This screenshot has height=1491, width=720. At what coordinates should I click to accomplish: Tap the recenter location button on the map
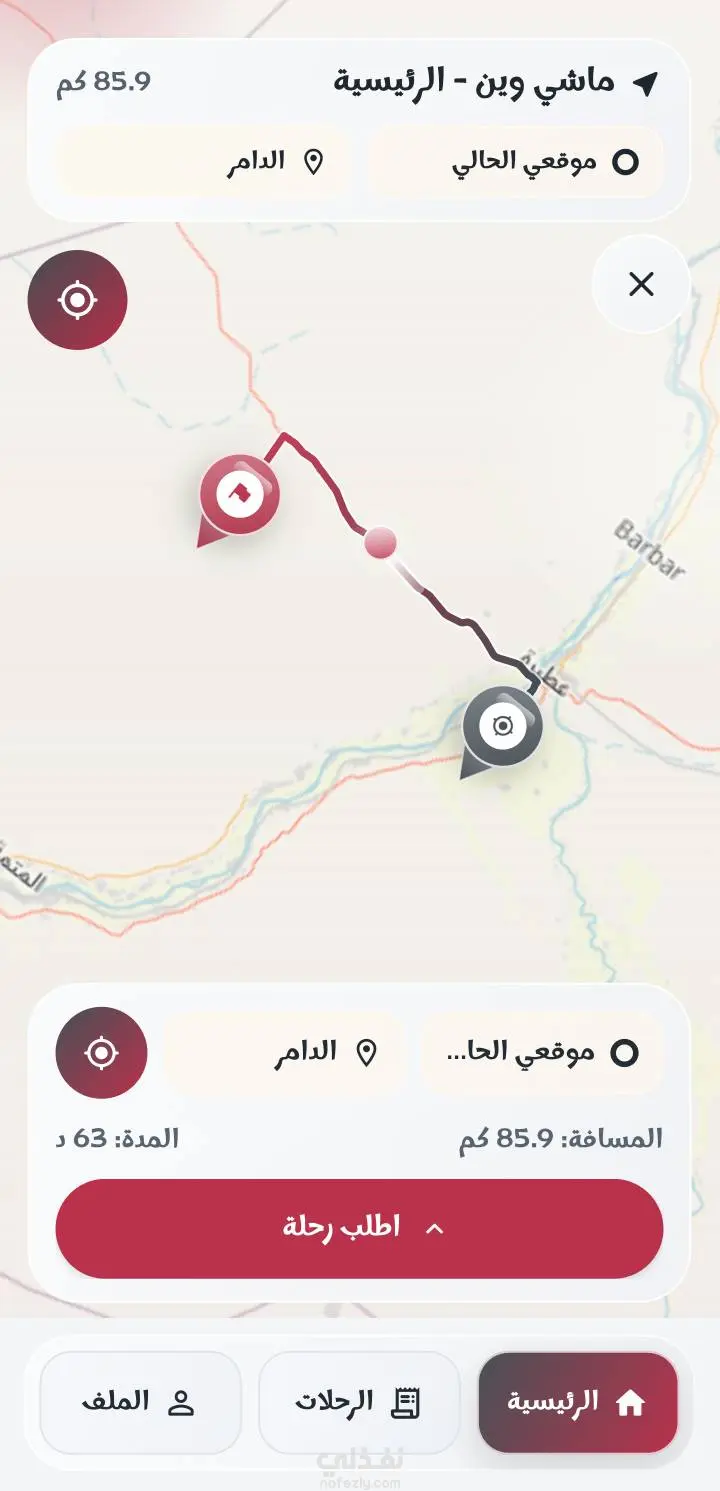tap(78, 300)
